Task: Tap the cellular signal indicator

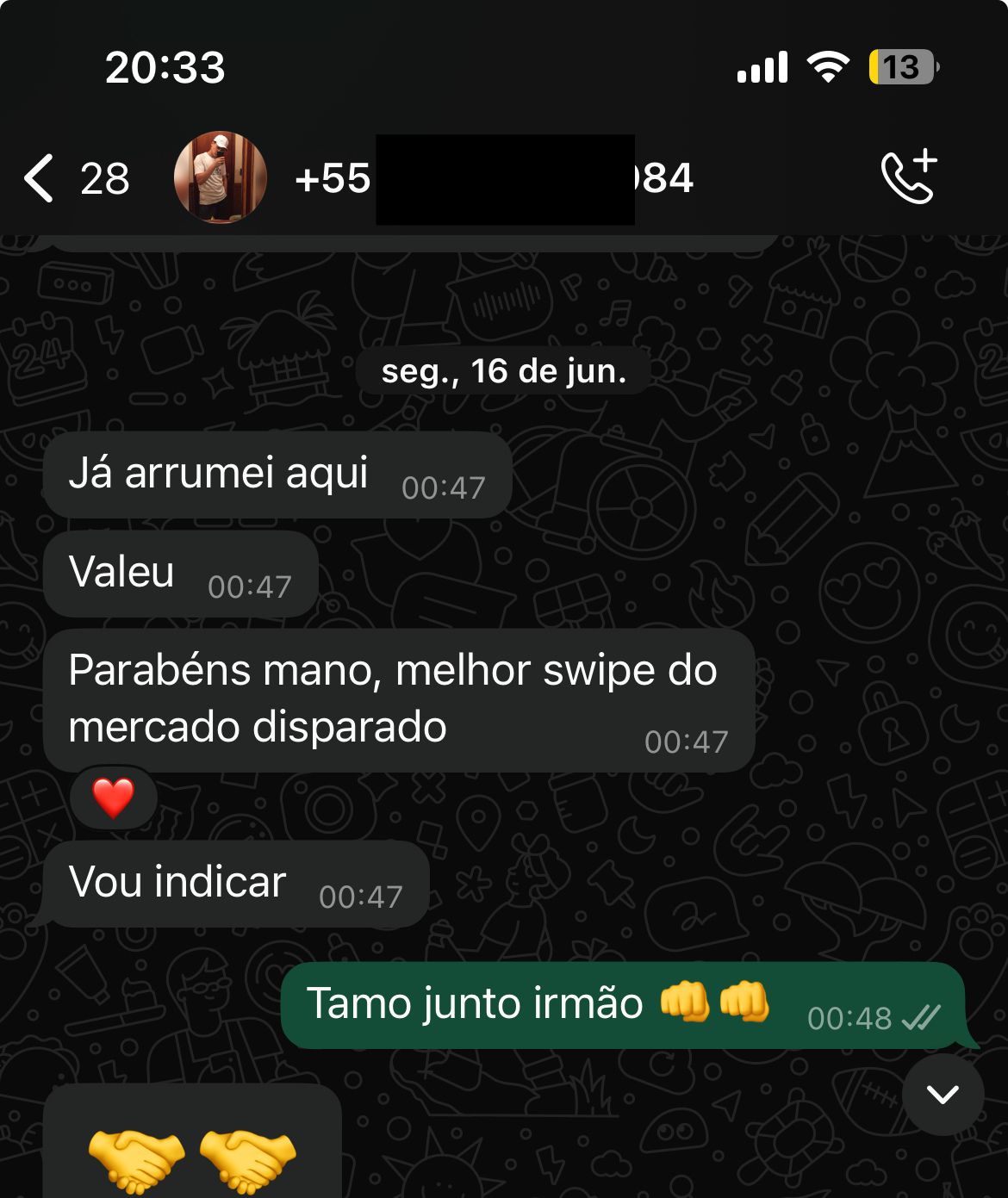Action: tap(762, 65)
